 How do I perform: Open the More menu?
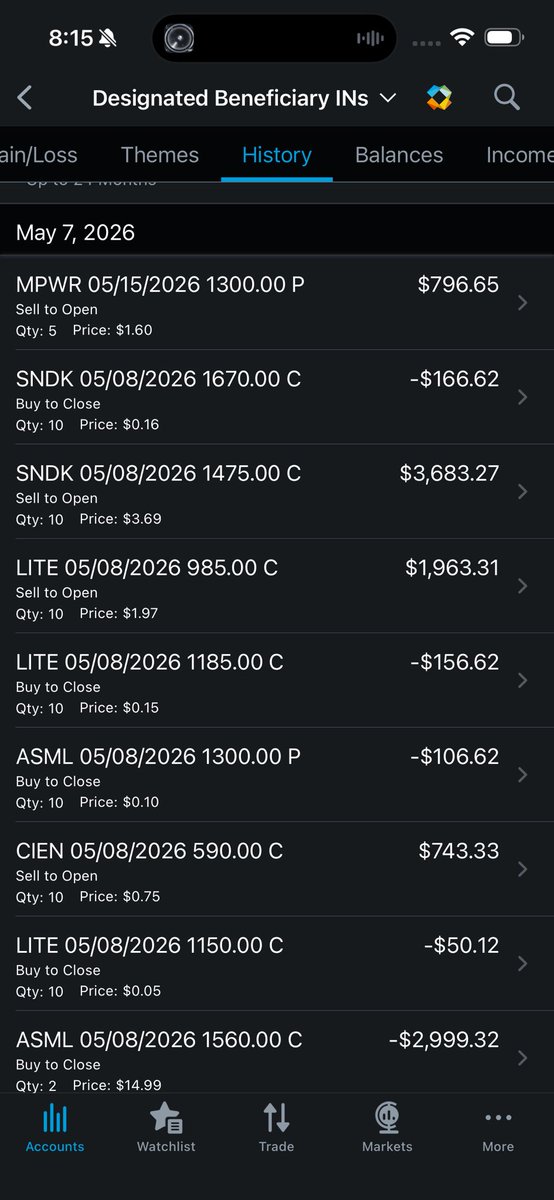point(498,1128)
